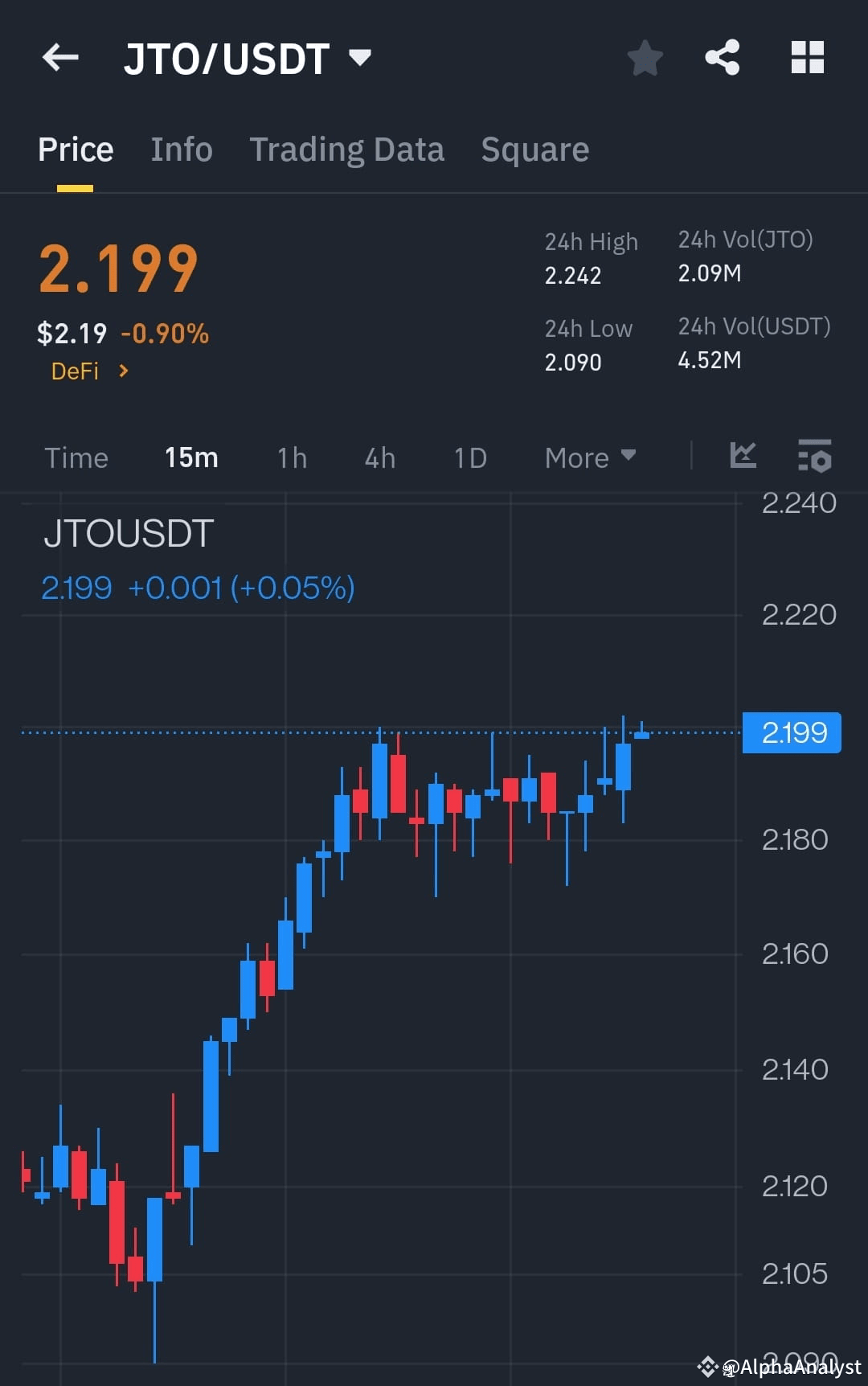868x1386 pixels.
Task: Expand the More timeframes dropdown
Action: 589,457
